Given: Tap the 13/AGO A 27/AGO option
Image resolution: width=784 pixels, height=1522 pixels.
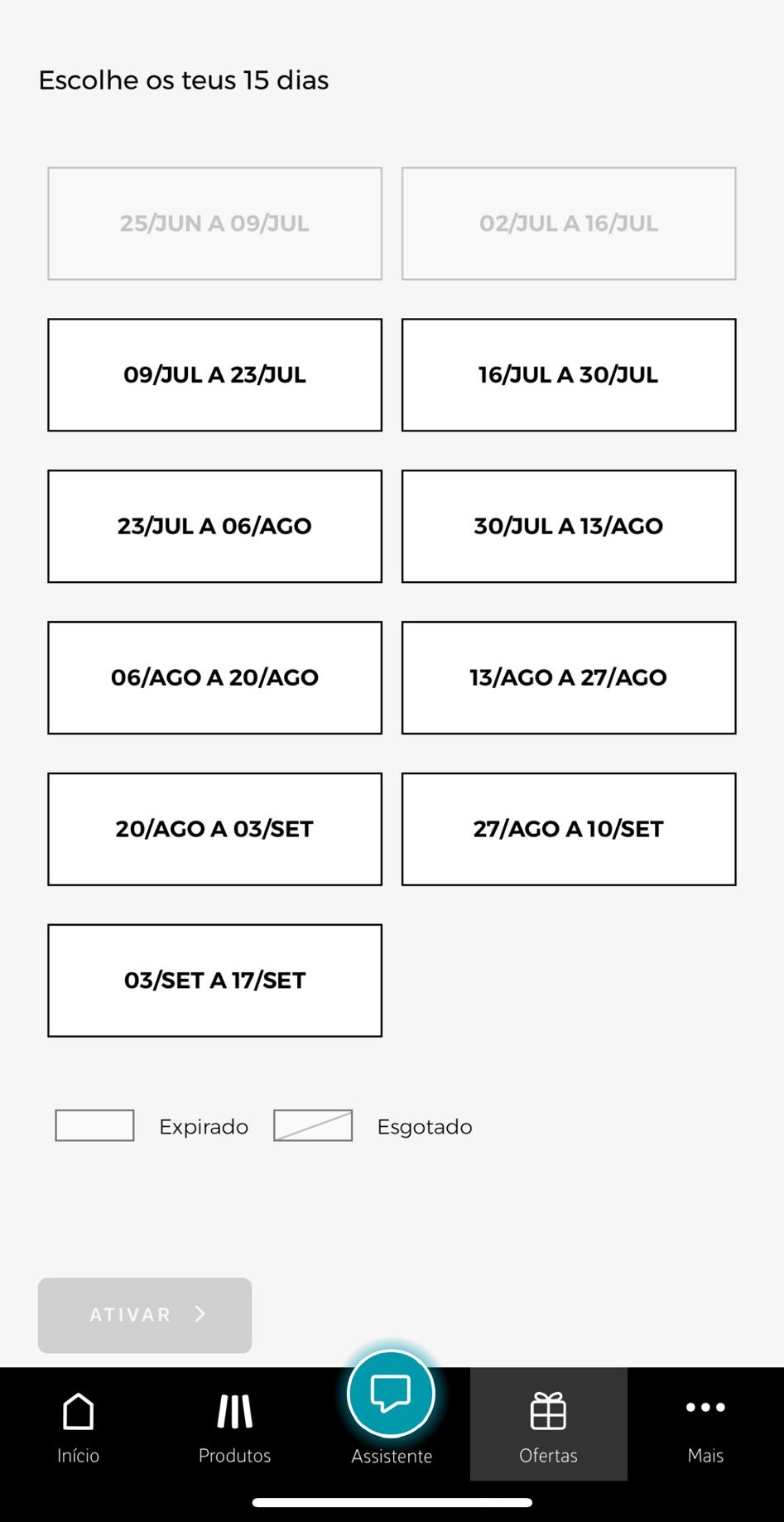Looking at the screenshot, I should click(x=569, y=677).
